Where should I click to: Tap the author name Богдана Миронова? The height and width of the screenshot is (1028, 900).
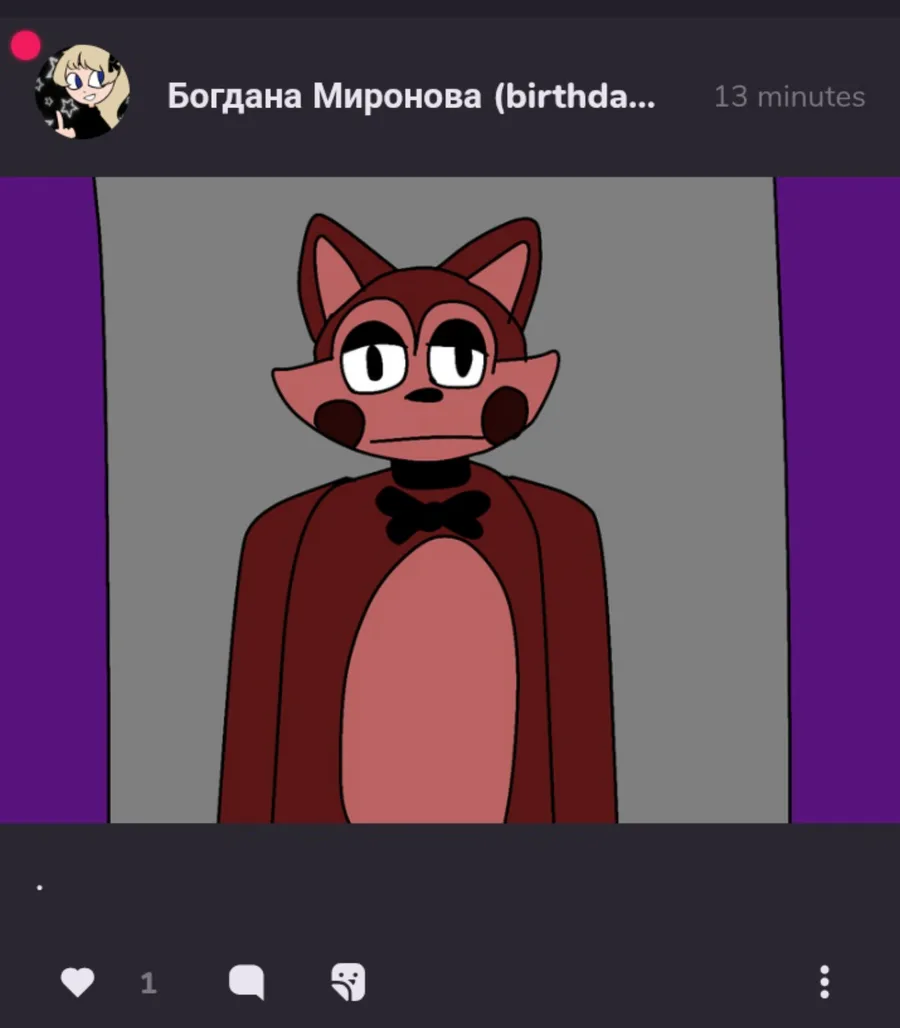[x=411, y=96]
